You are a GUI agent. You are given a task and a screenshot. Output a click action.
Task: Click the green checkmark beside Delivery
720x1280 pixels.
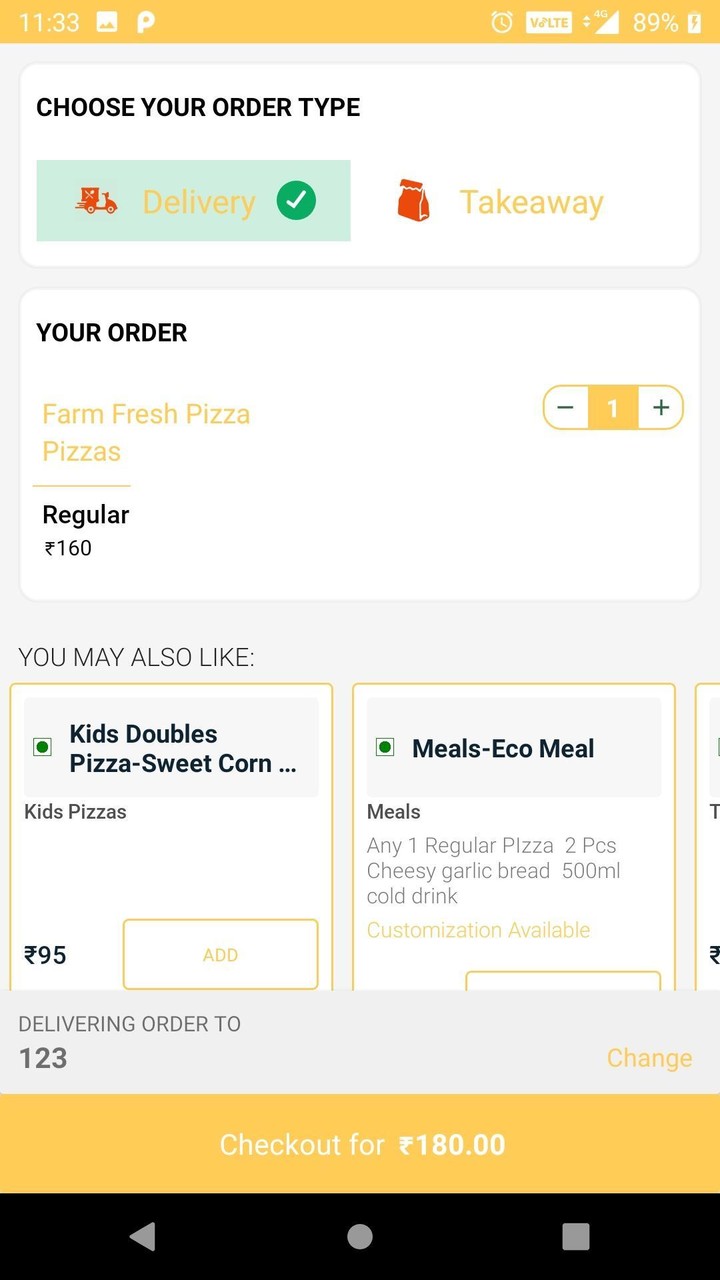(295, 201)
